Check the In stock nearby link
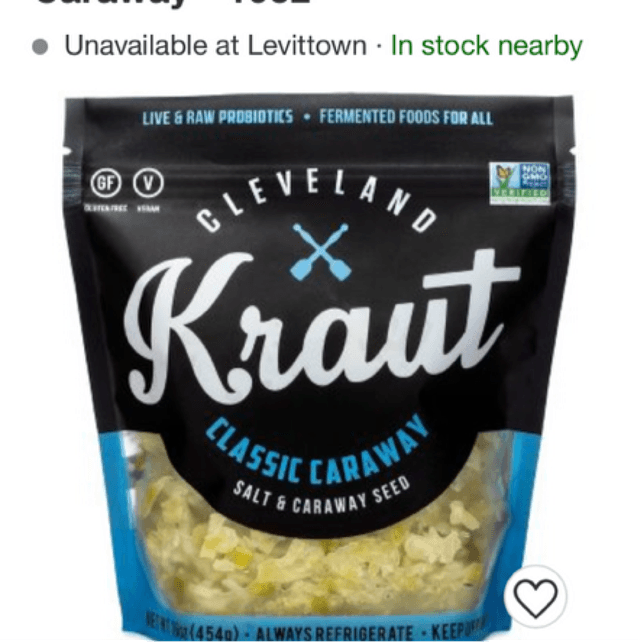This screenshot has height=642, width=640. pos(486,46)
